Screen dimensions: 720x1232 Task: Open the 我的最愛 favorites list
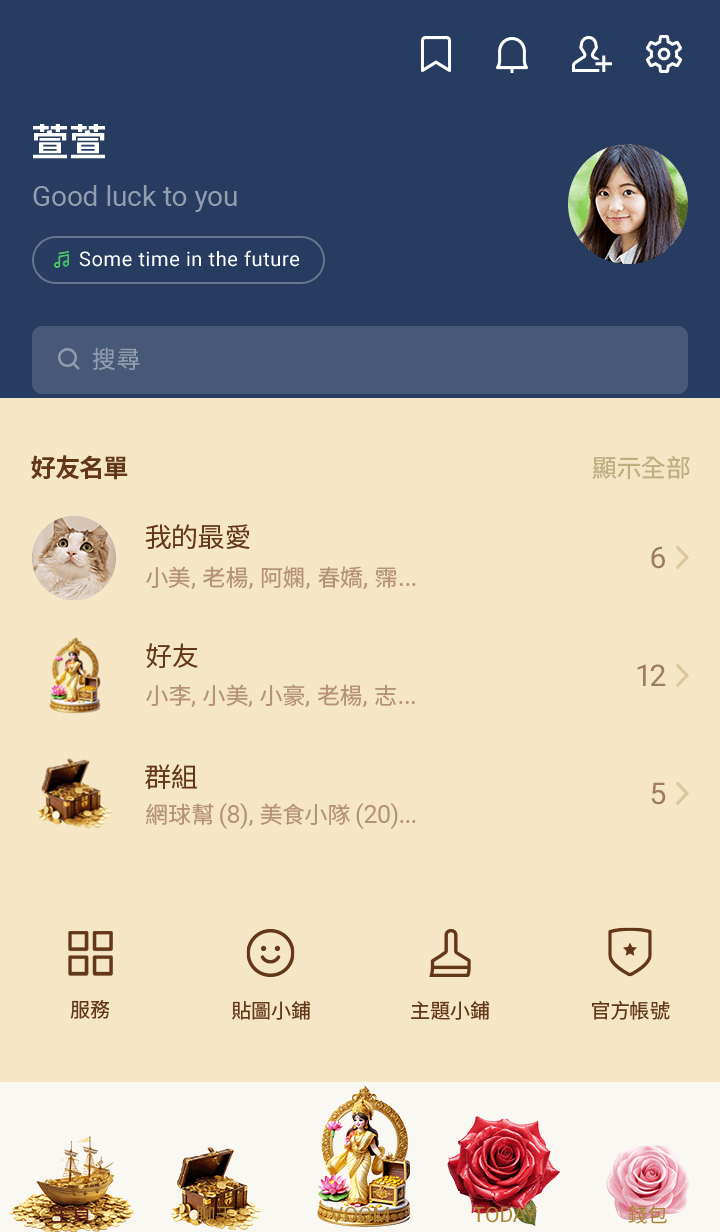[360, 558]
